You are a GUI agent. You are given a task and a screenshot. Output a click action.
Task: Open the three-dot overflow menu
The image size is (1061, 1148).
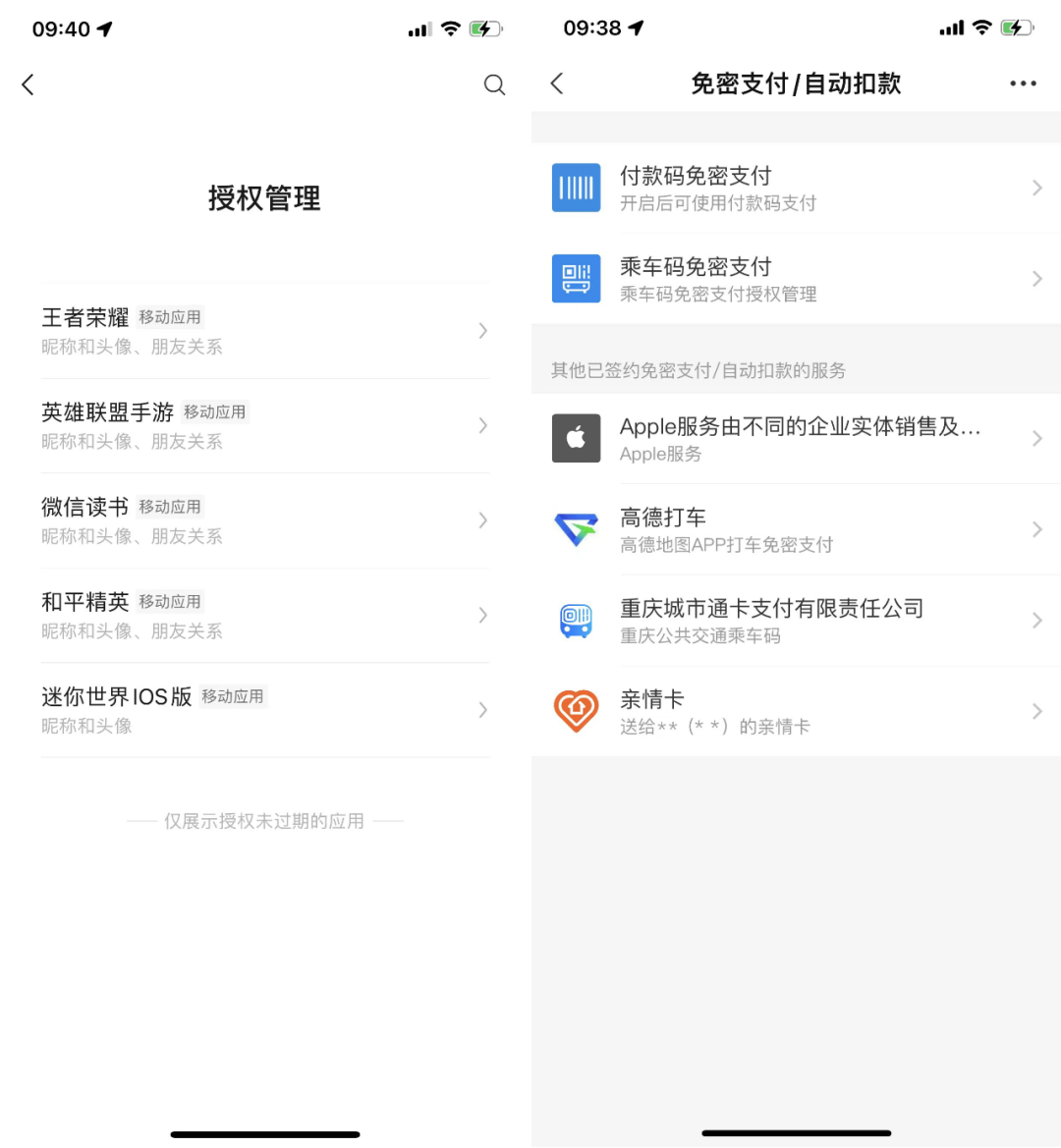pyautogui.click(x=1023, y=83)
